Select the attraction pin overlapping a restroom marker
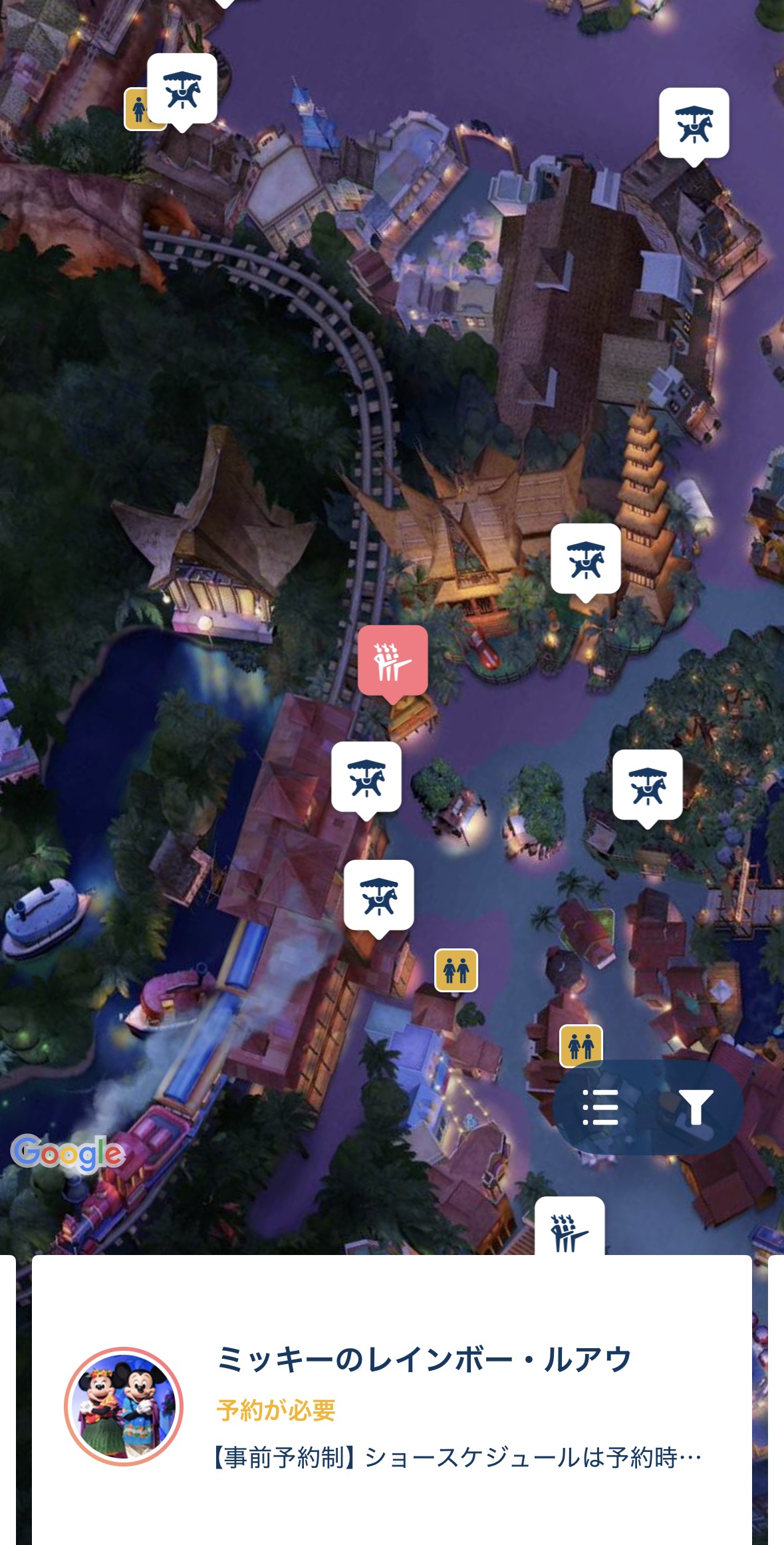The height and width of the screenshot is (1545, 784). pyautogui.click(x=182, y=89)
